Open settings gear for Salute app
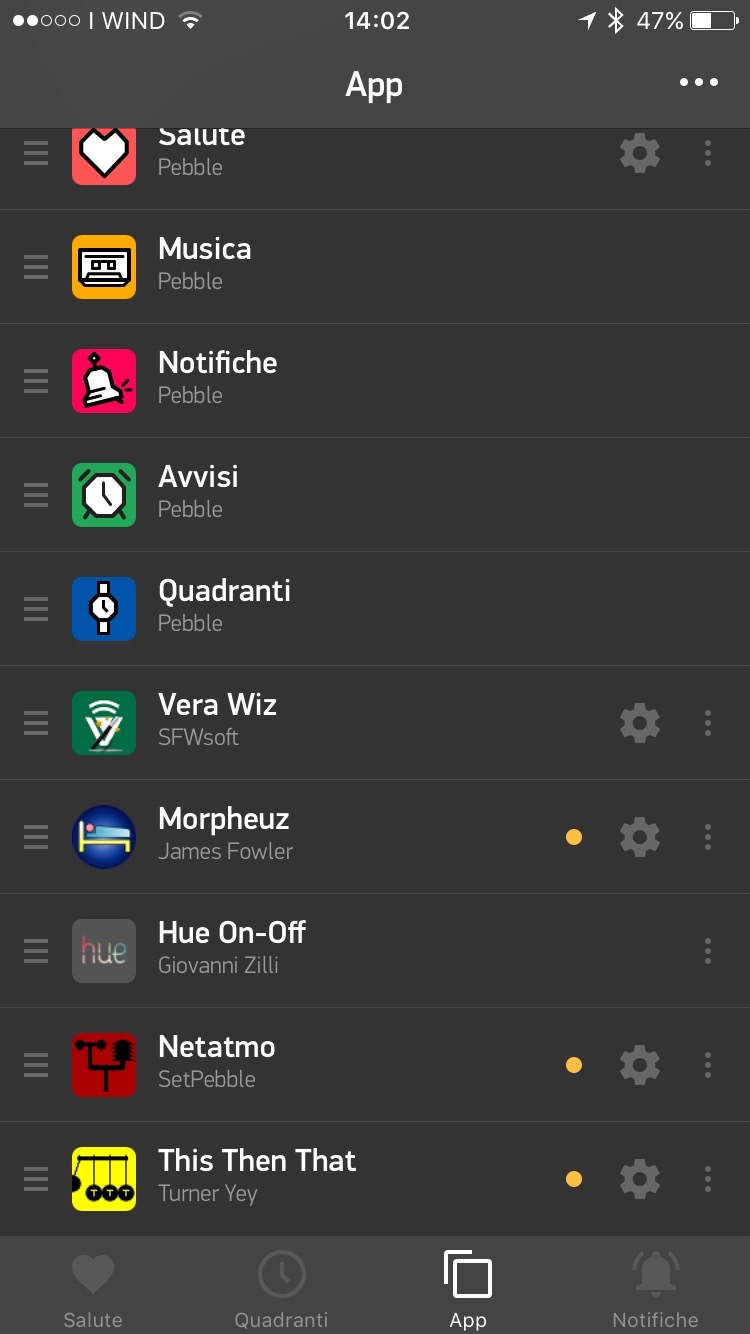 click(640, 153)
